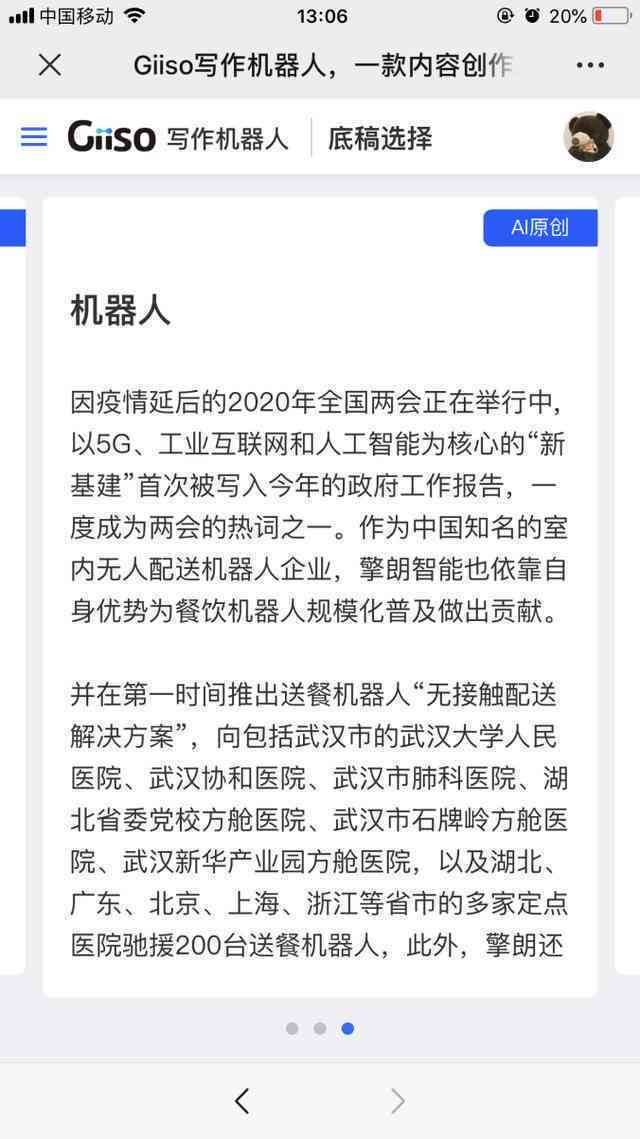Open the profile avatar
The height and width of the screenshot is (1139, 640).
coord(588,137)
